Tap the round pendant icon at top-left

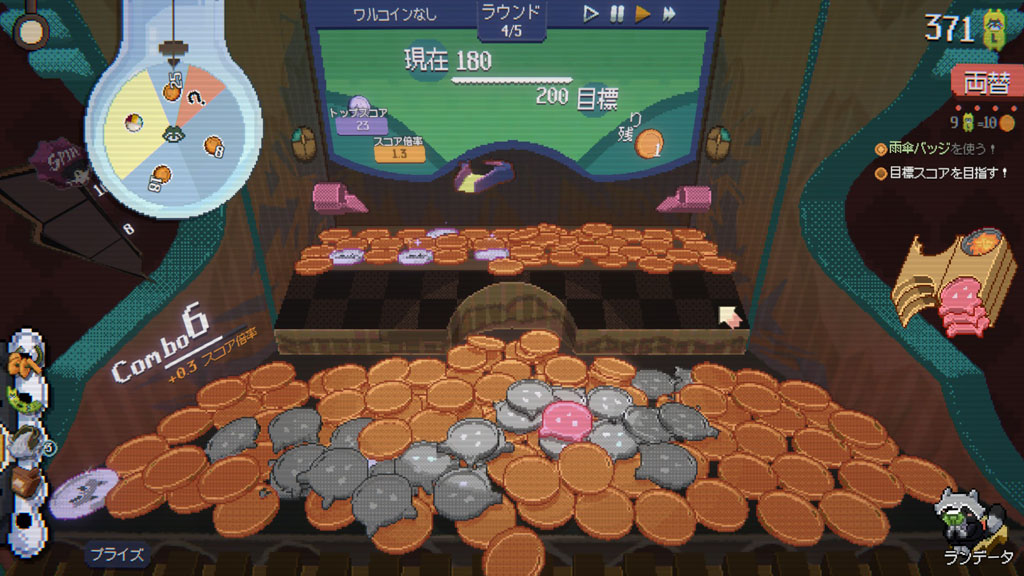32,29
